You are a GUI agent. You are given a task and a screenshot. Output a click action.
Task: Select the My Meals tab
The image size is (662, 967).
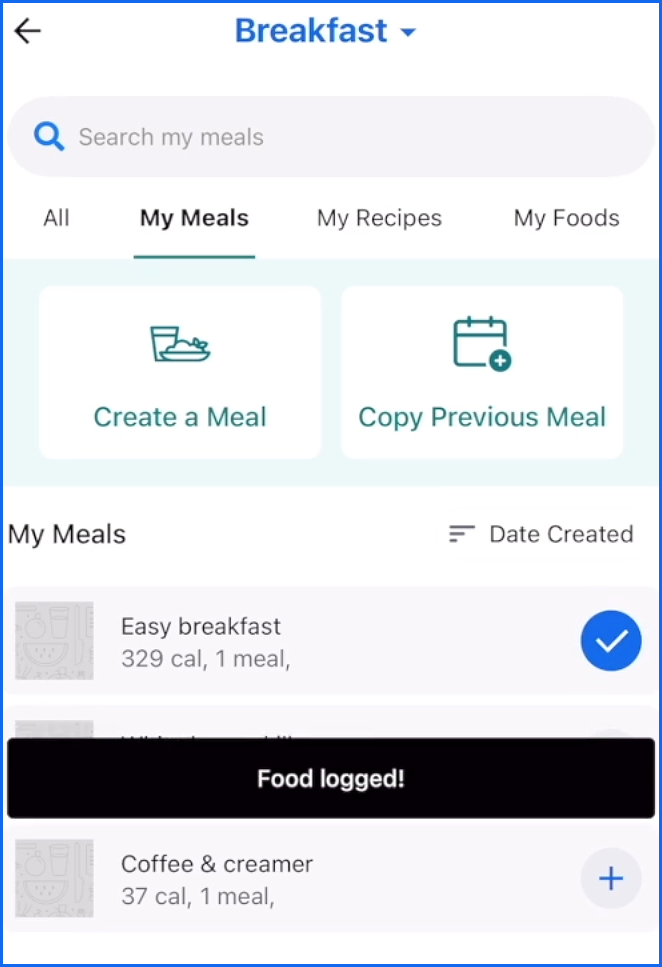[x=194, y=218]
